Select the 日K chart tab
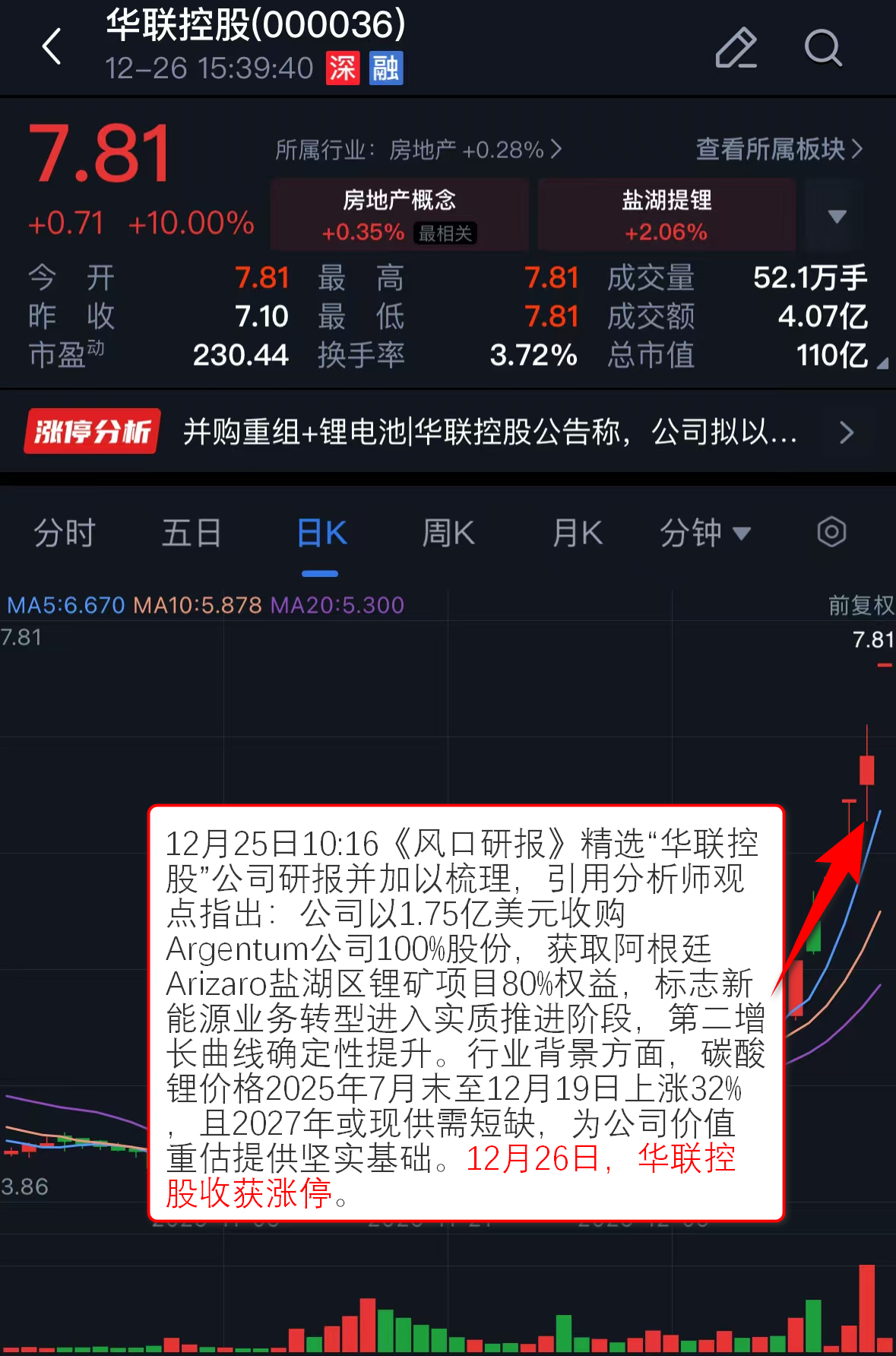 click(x=321, y=533)
